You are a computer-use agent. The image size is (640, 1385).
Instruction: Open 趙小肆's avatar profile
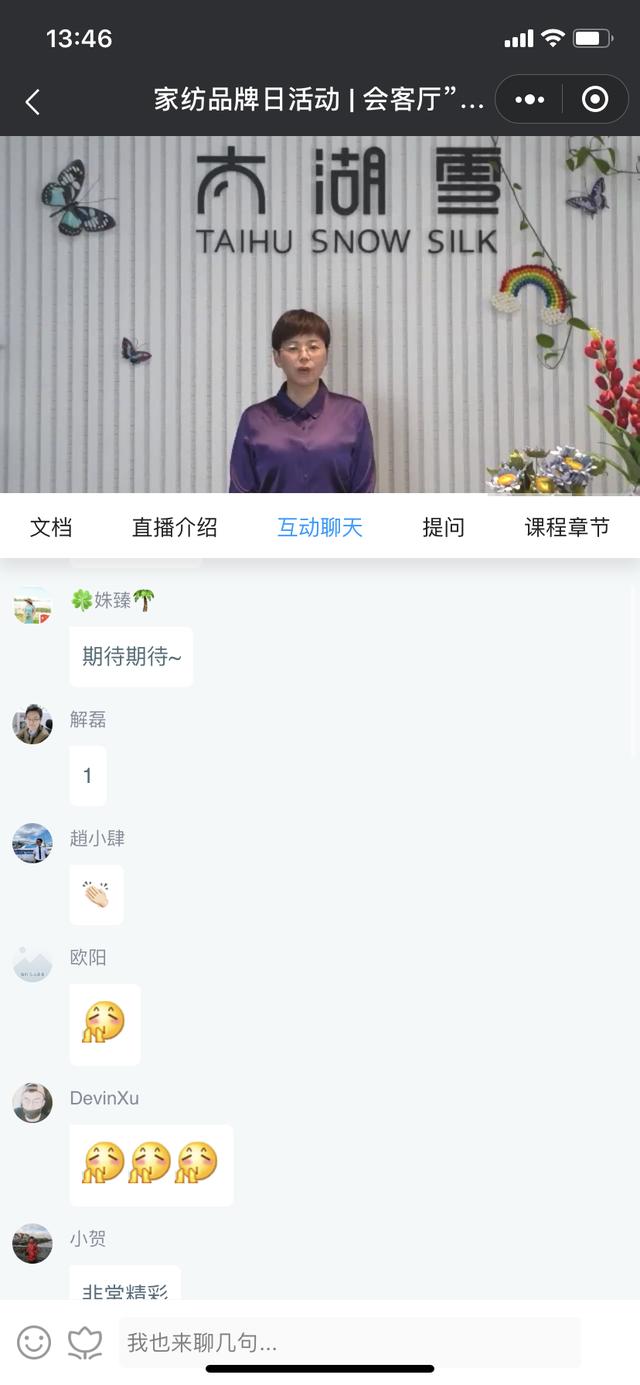pyautogui.click(x=32, y=843)
